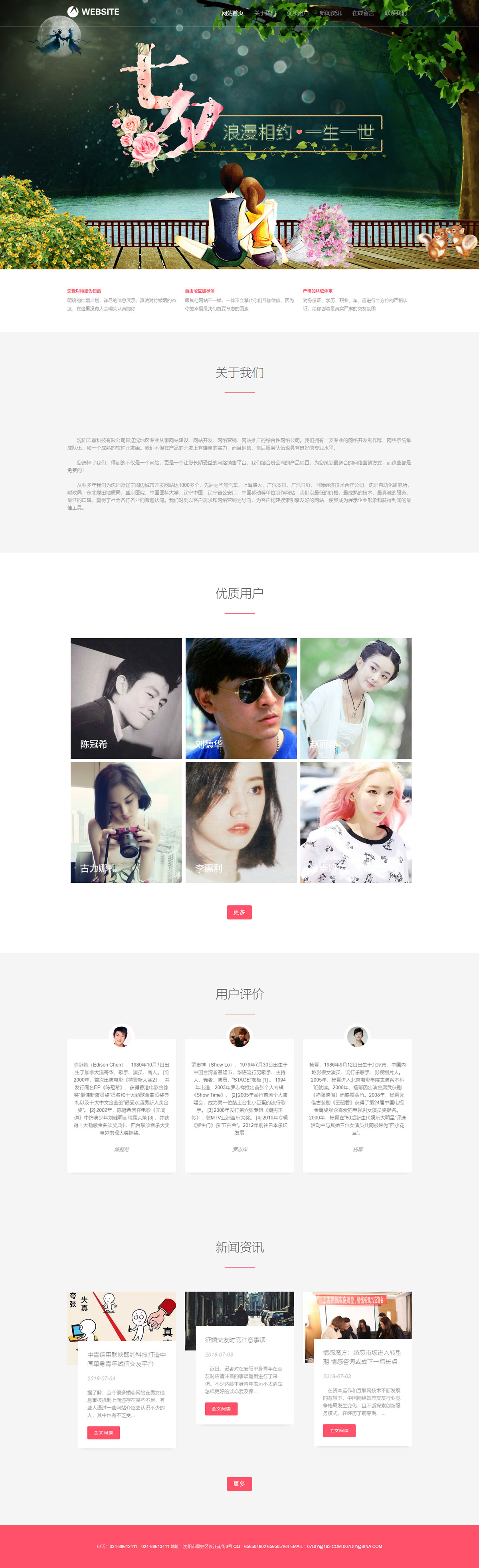Tap the 古力娜扎 photo tile
Screen dimensions: 479x1568
126,822
